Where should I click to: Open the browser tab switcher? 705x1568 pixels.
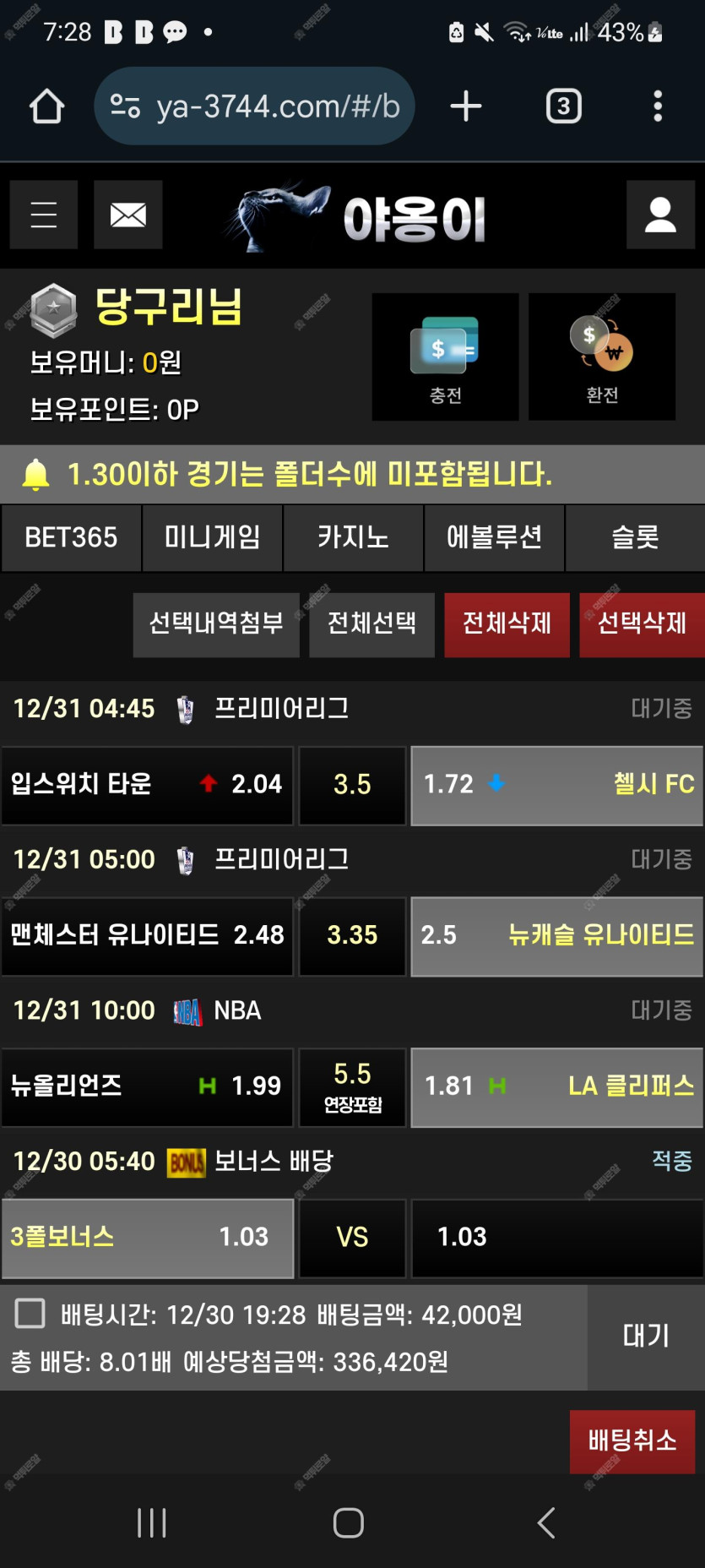[563, 106]
